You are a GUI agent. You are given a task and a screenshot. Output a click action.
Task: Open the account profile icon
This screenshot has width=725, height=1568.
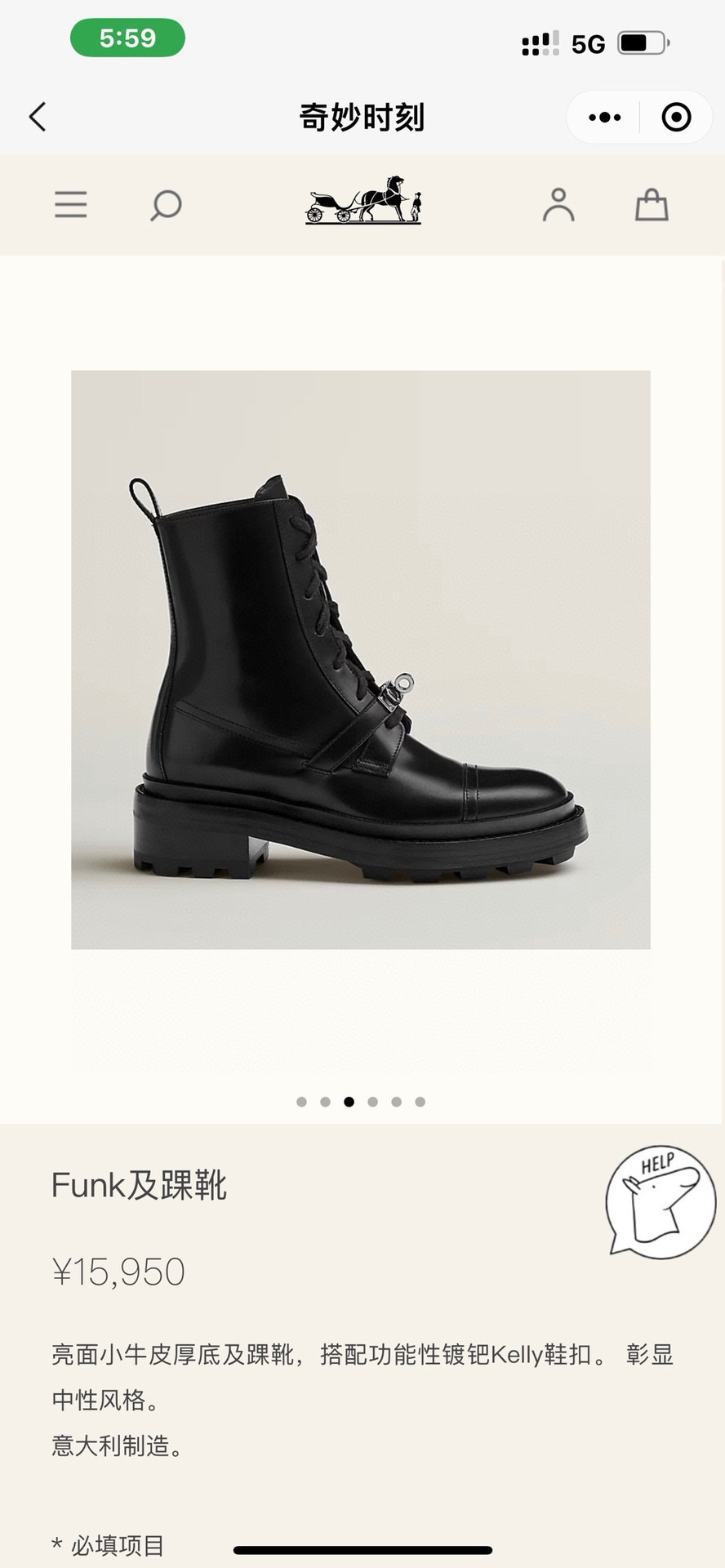558,204
